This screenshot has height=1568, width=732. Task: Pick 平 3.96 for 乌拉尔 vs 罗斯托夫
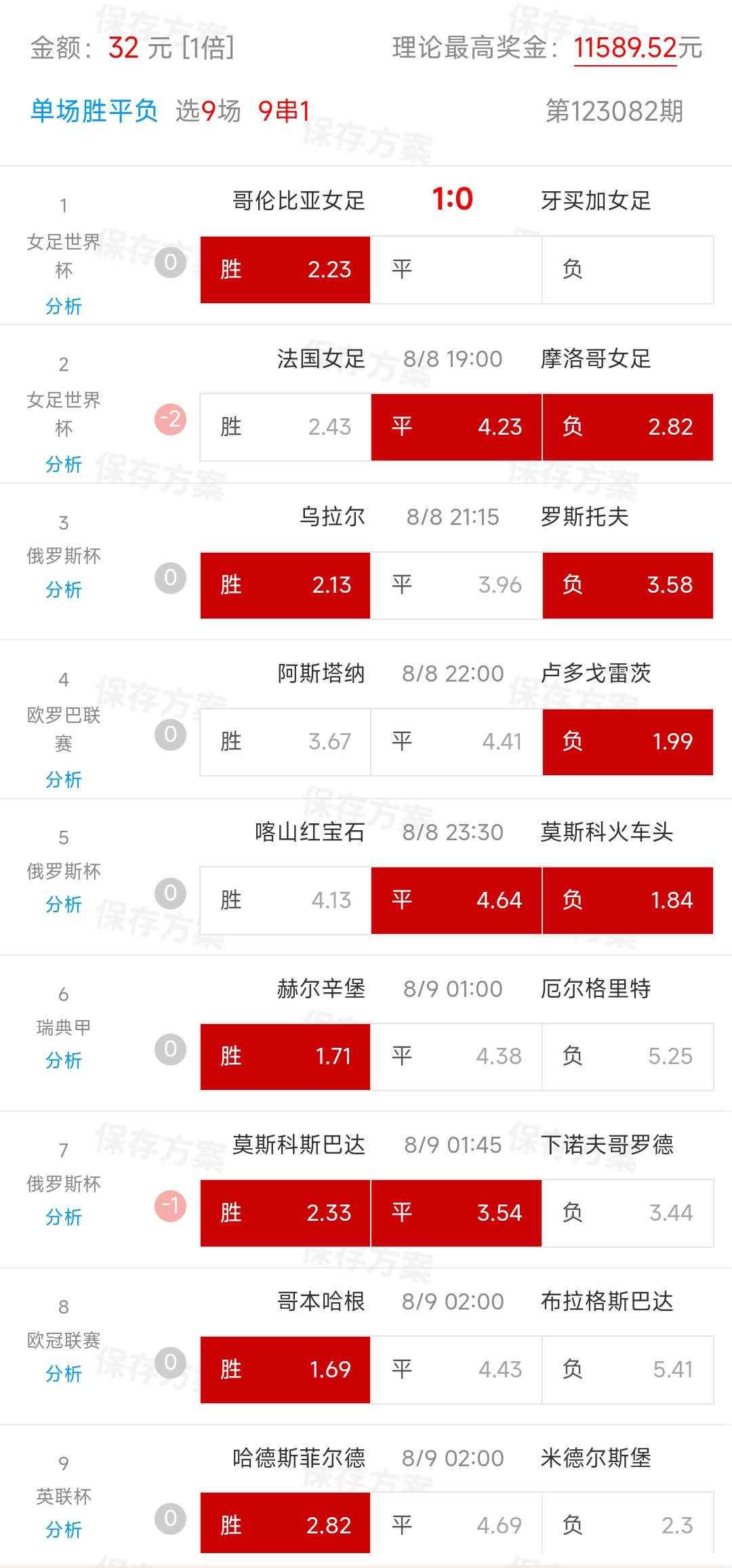click(456, 585)
